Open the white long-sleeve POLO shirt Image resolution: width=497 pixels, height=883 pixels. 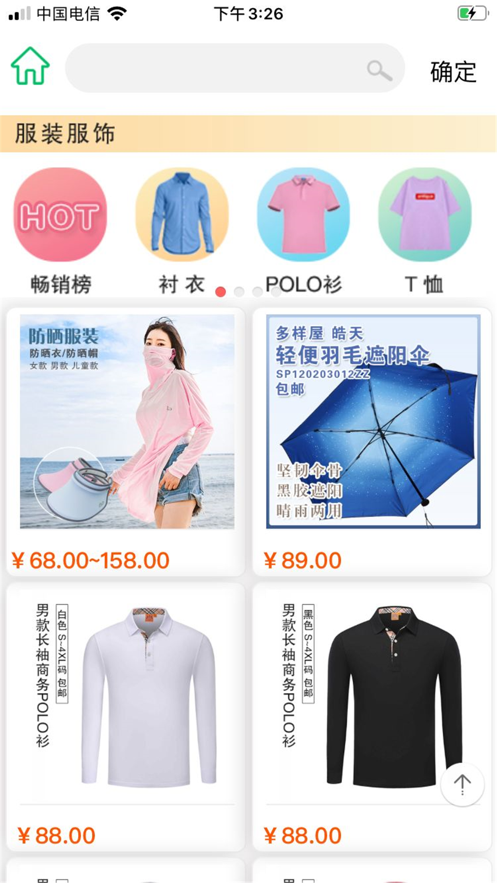tap(126, 717)
